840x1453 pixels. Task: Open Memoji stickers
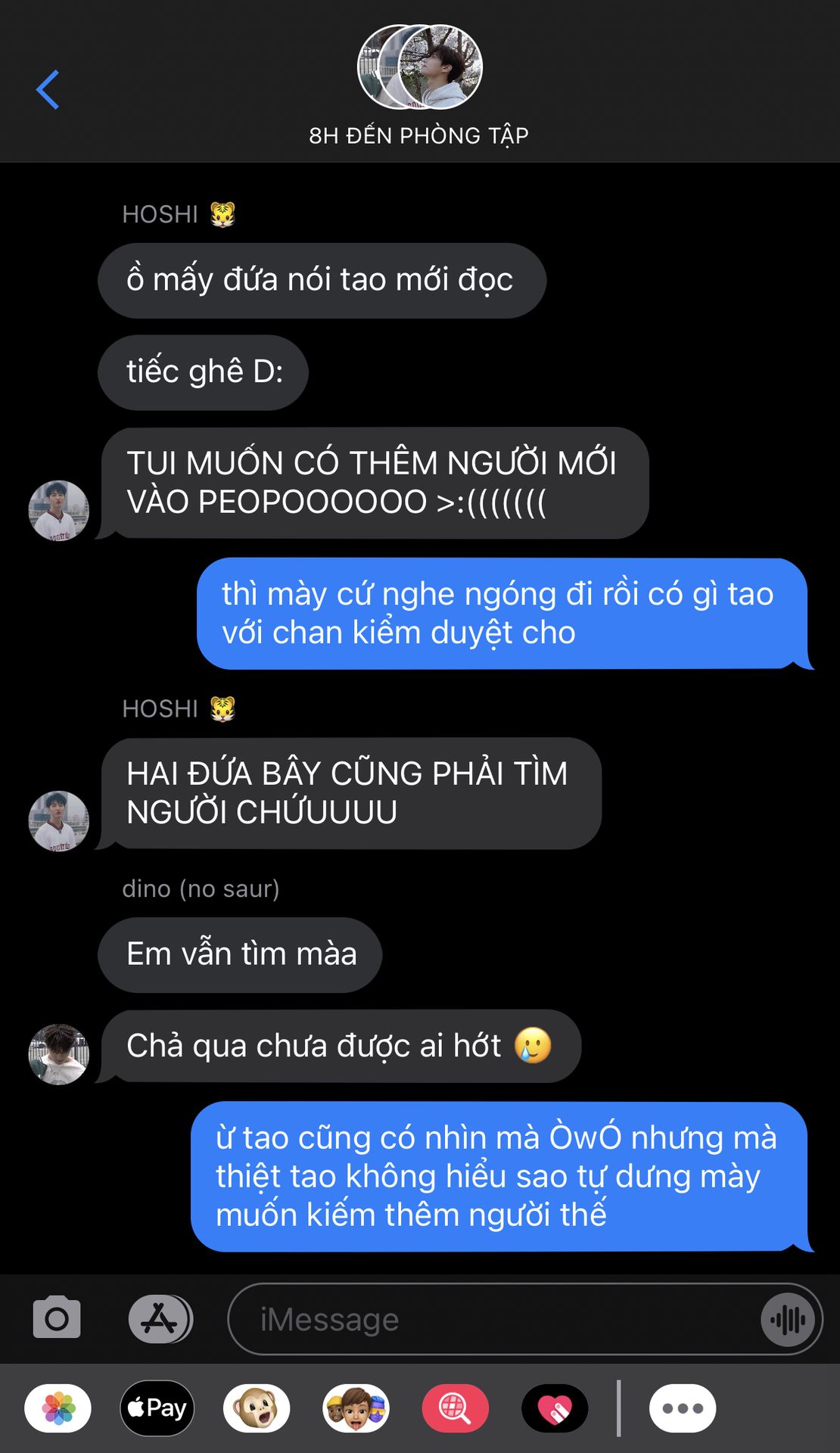(x=356, y=1408)
